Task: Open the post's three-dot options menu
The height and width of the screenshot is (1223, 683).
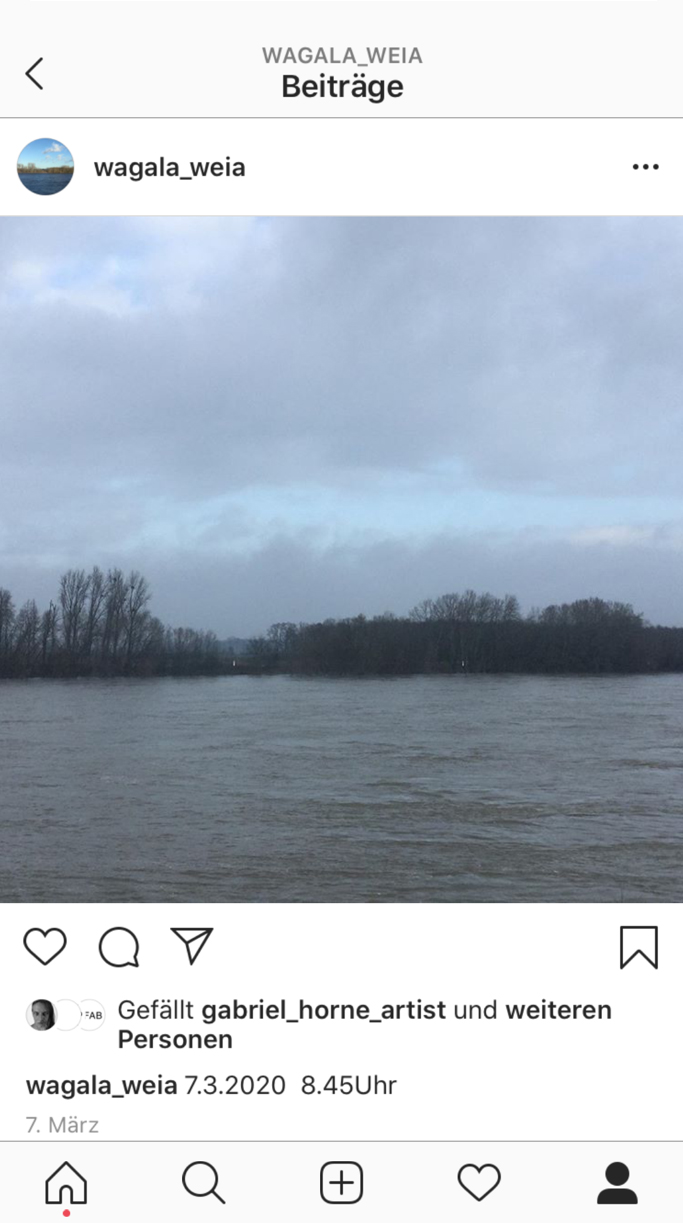Action: click(x=645, y=167)
